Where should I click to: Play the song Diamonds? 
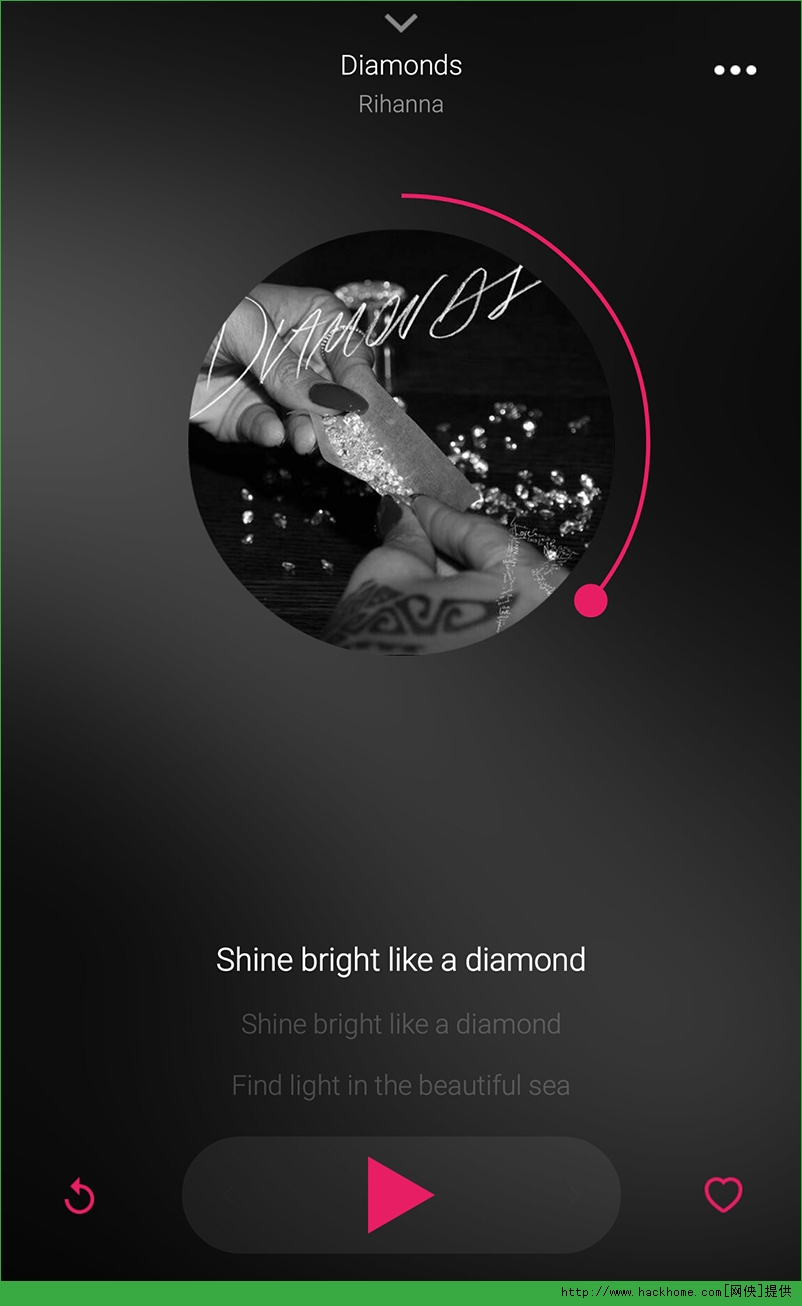(x=399, y=1195)
